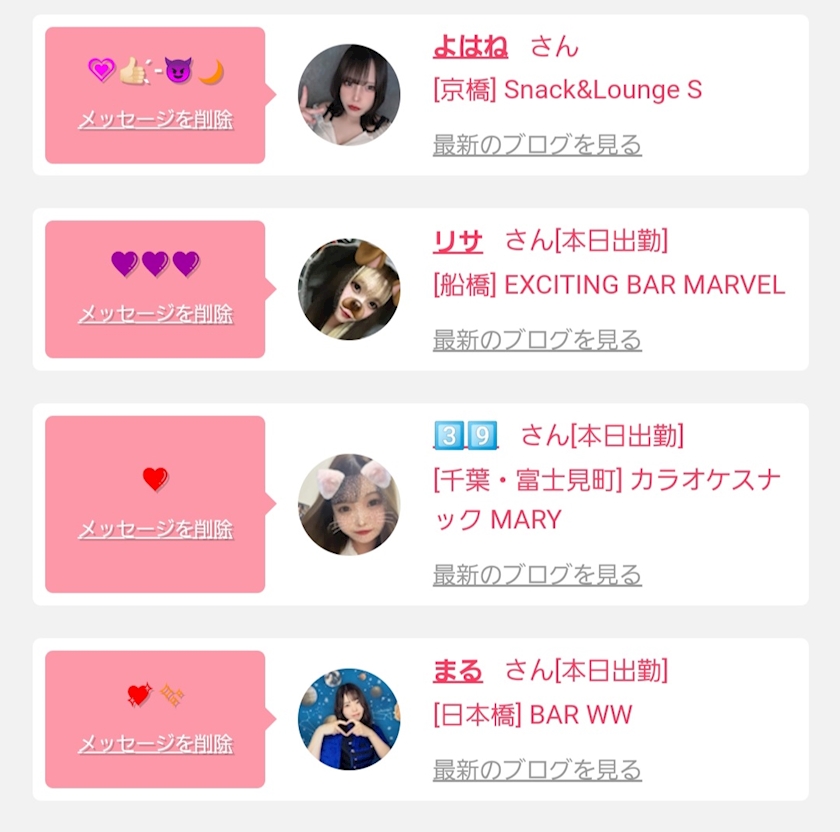Screen dimensions: 840x832
Task: Tap よはね's profile photo
Action: click(349, 95)
